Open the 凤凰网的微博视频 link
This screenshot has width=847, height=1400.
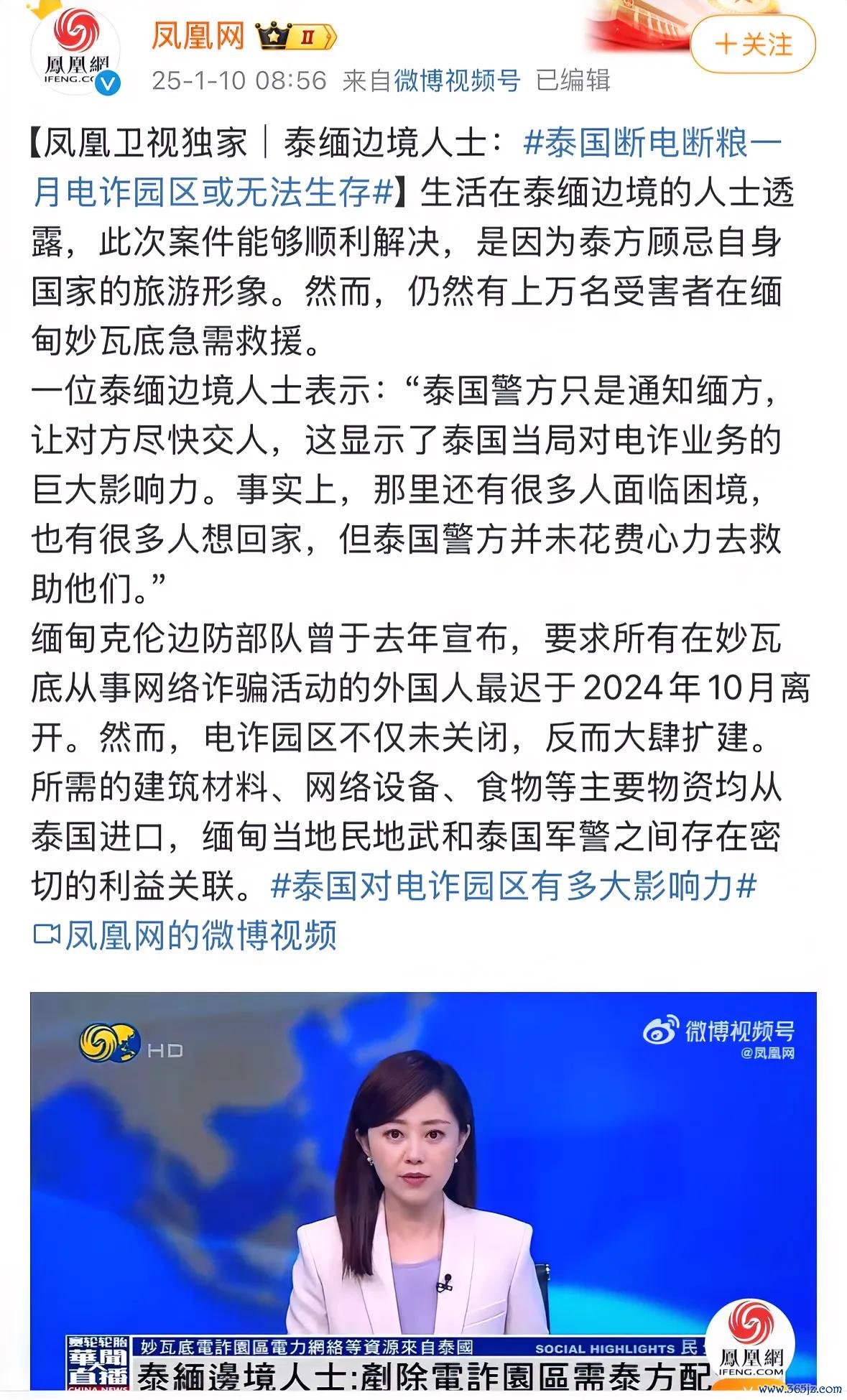[185, 935]
